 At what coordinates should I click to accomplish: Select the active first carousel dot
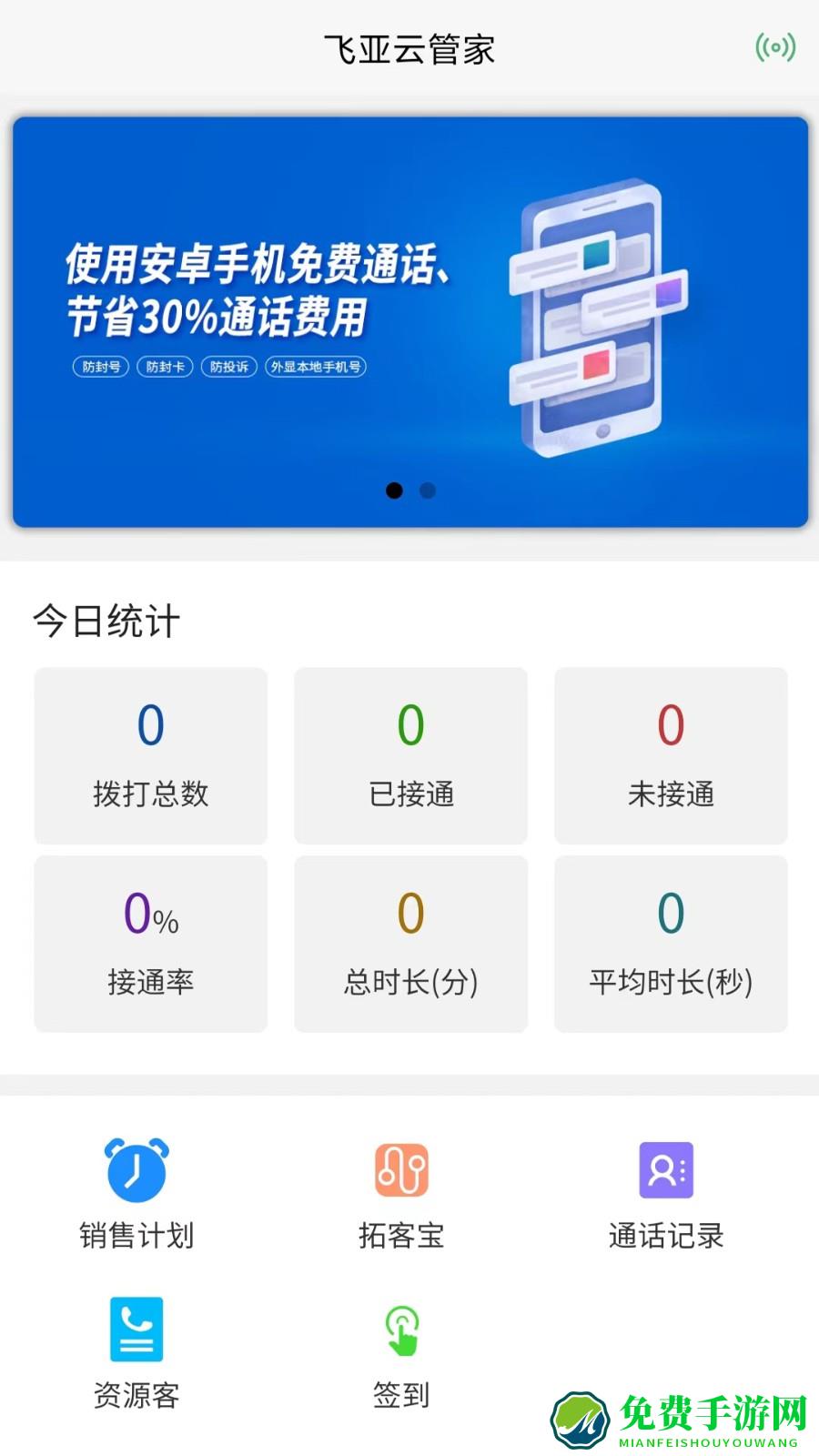pos(395,490)
